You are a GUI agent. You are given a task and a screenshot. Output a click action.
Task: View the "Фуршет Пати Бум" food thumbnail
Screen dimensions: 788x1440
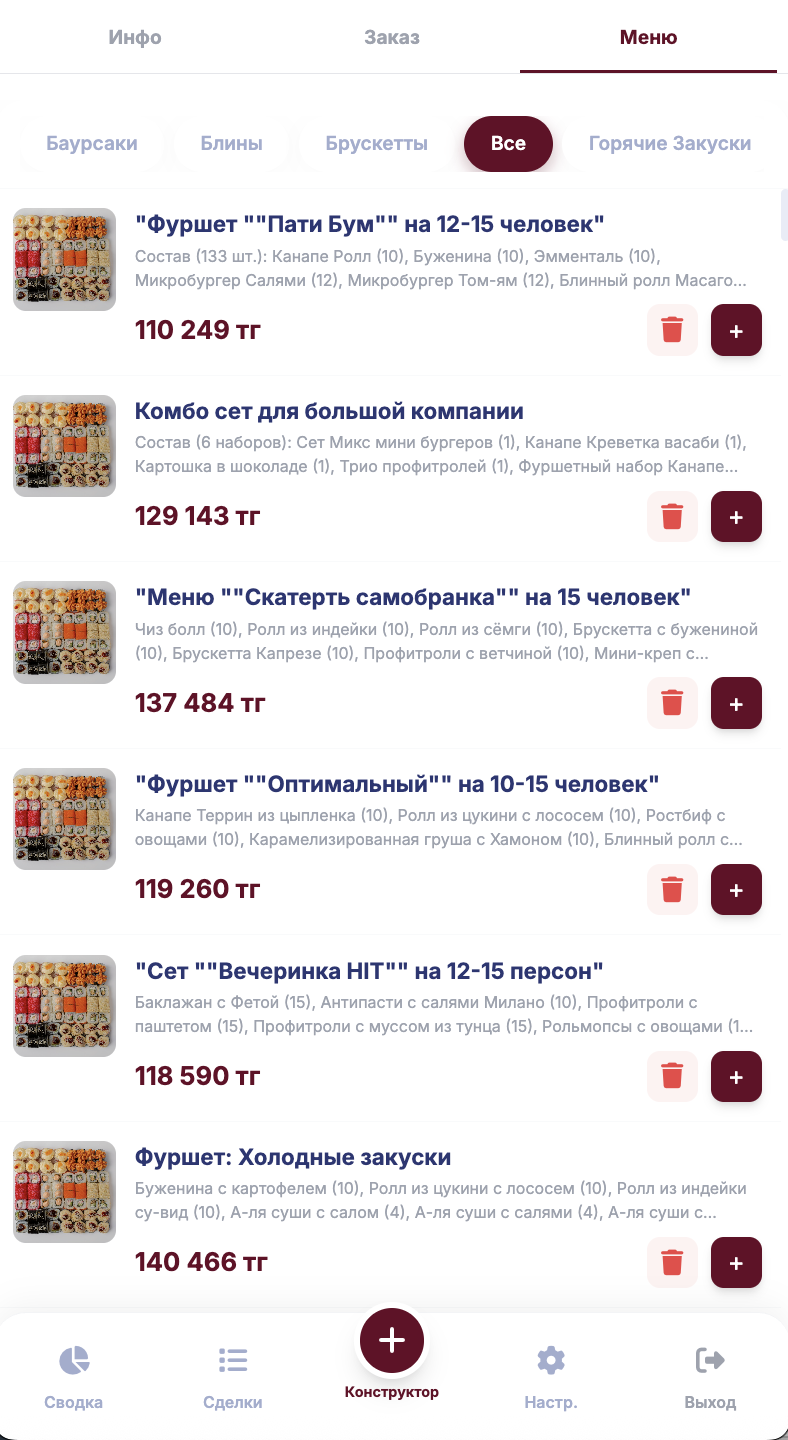click(64, 259)
